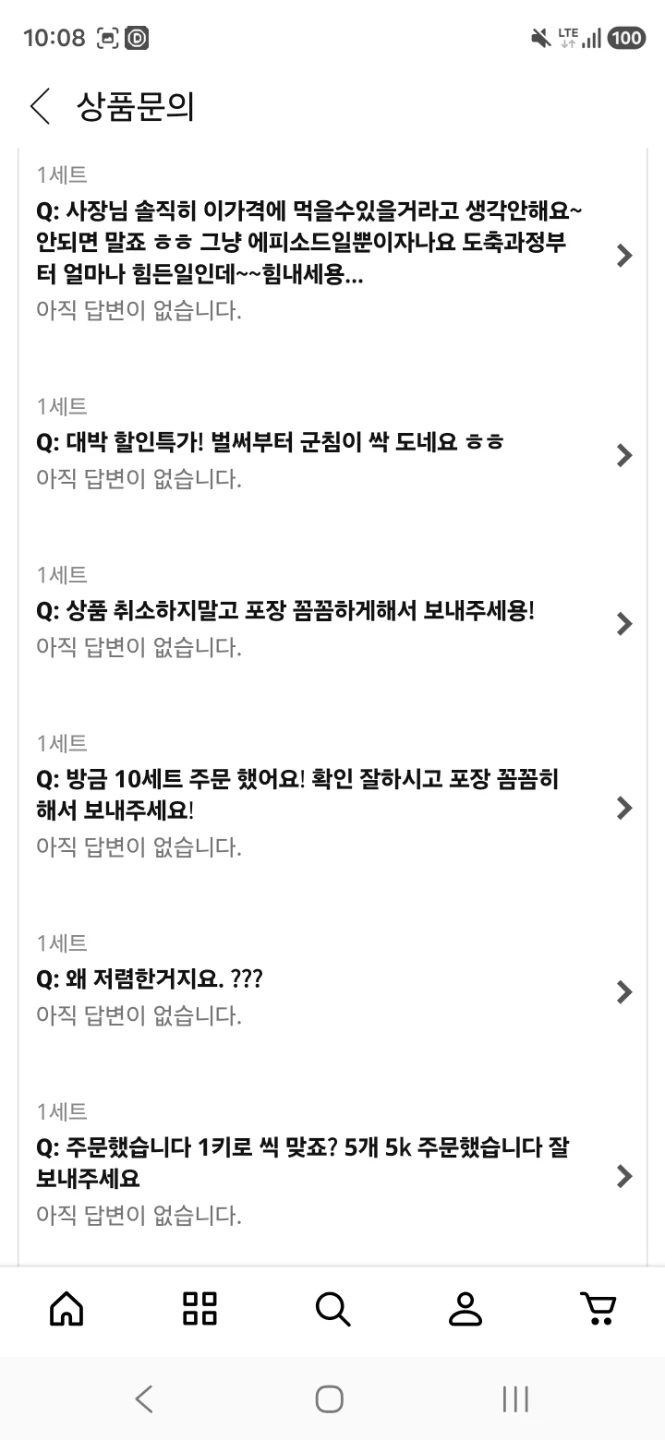Image resolution: width=665 pixels, height=1440 pixels.
Task: Open the inquiry starting with 사장님 솔직히
Action: pos(333,243)
